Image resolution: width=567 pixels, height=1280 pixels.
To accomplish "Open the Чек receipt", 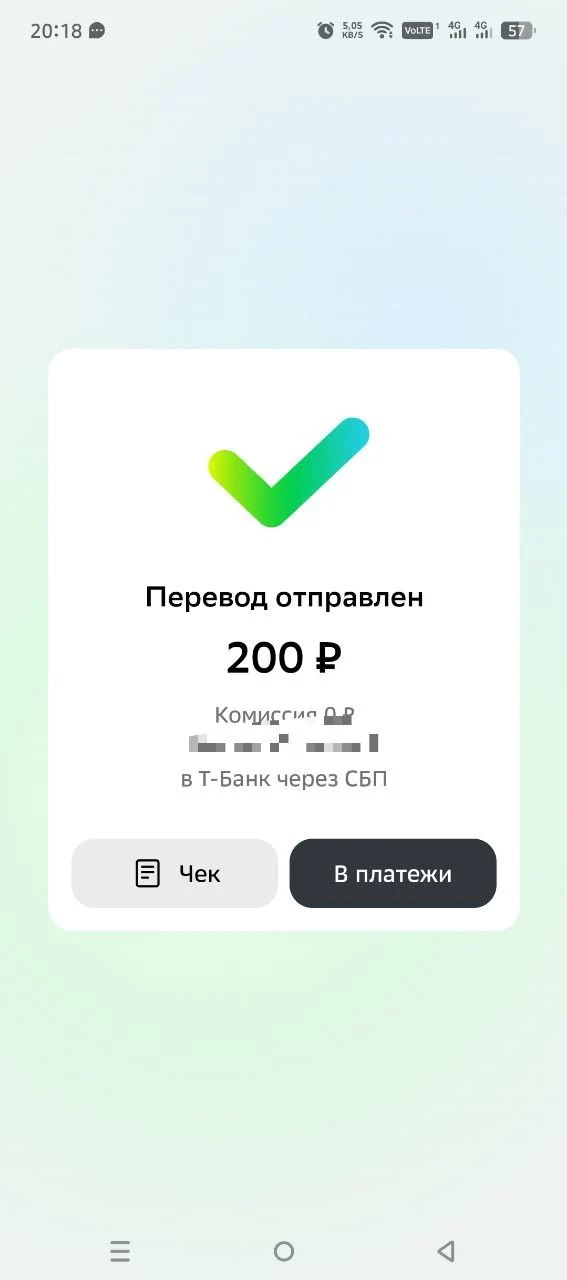I will click(x=174, y=873).
